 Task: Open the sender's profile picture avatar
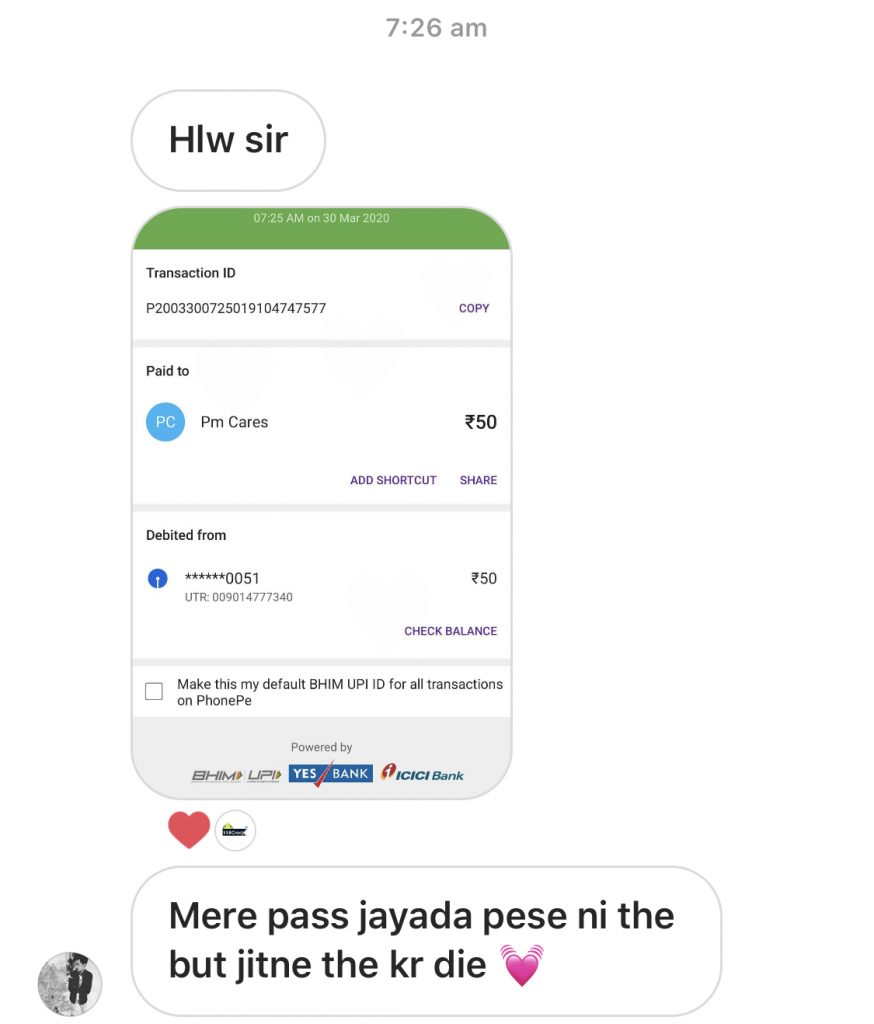coord(70,983)
